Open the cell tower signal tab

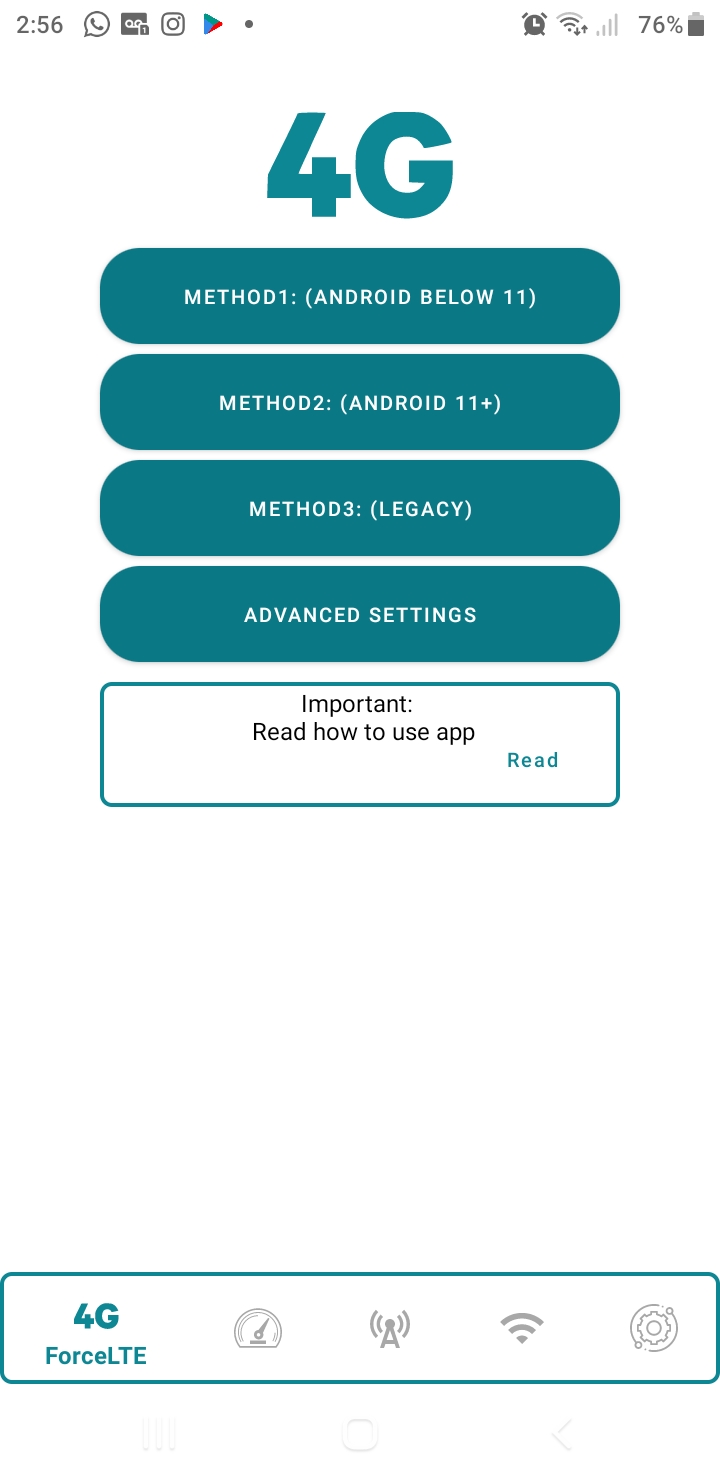pyautogui.click(x=390, y=1329)
